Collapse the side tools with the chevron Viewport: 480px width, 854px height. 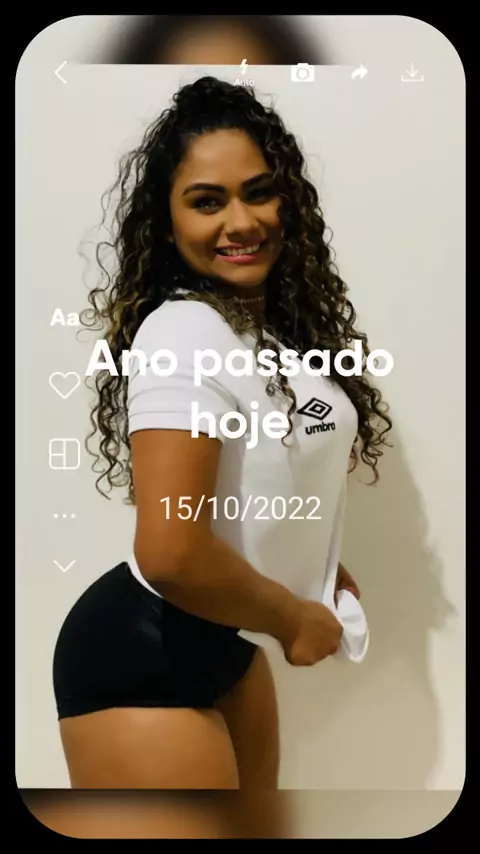[64, 566]
